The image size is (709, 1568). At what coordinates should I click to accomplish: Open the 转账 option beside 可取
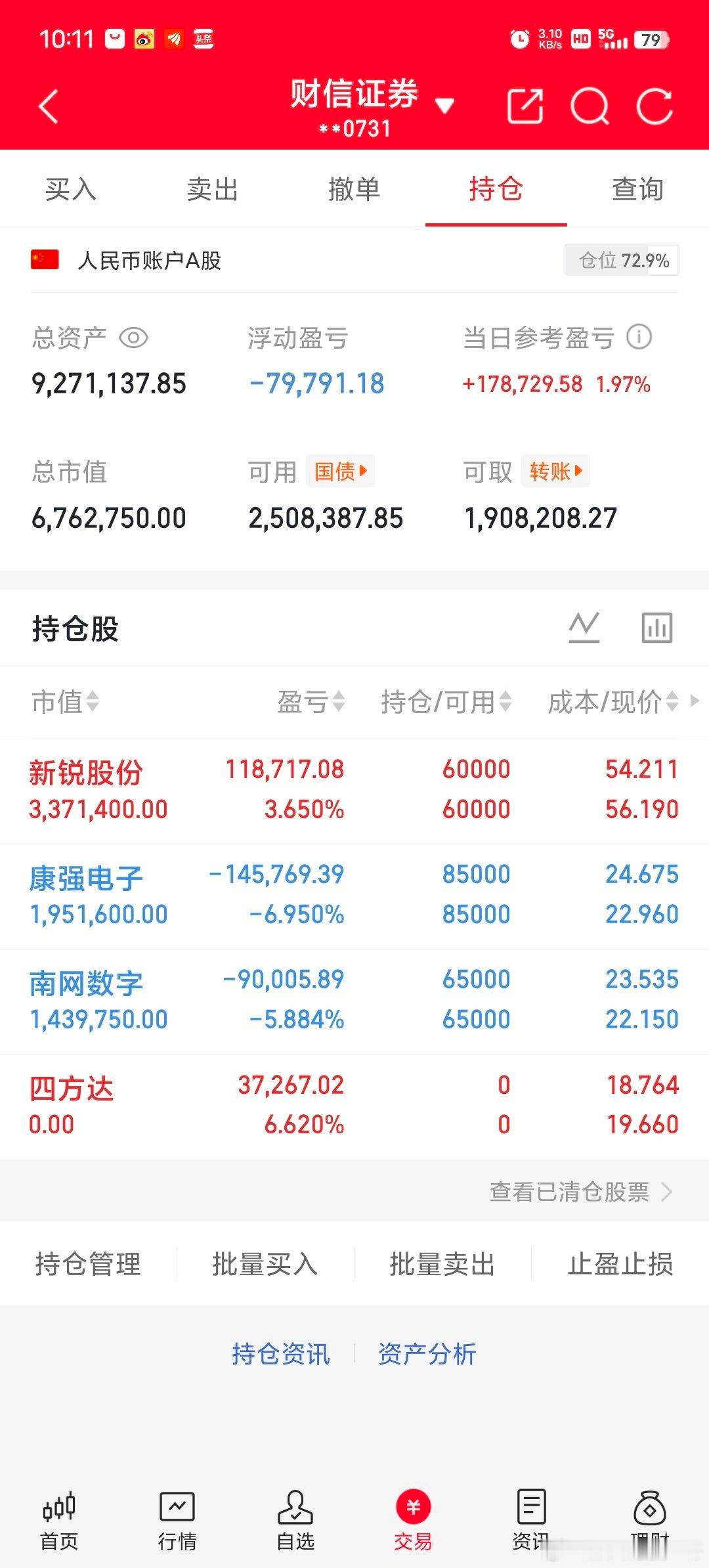556,471
